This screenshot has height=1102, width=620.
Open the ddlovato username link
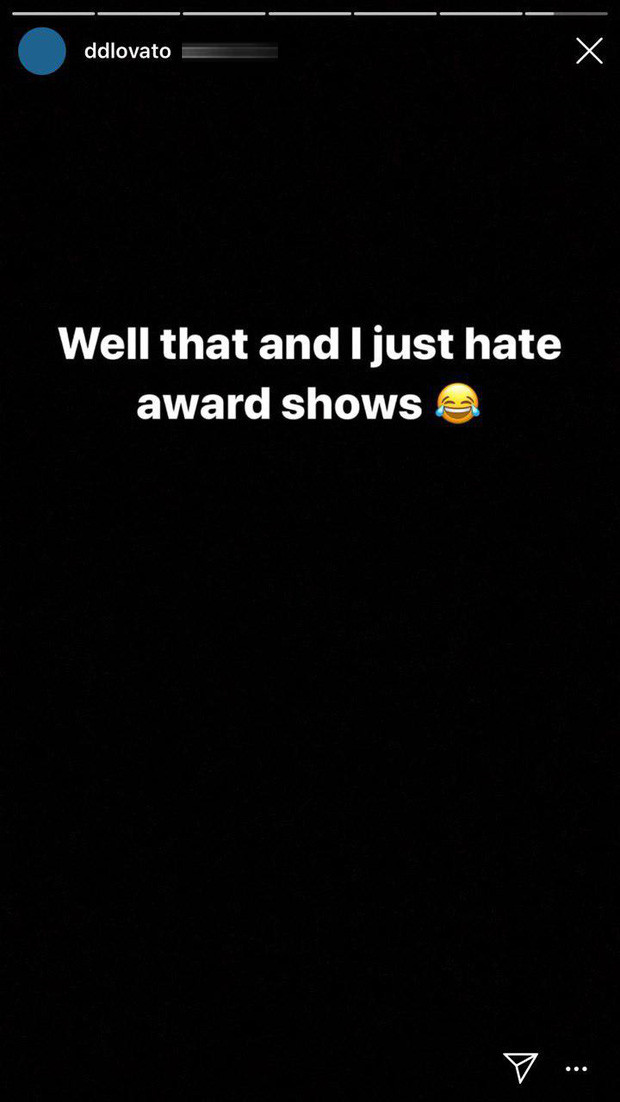point(127,51)
